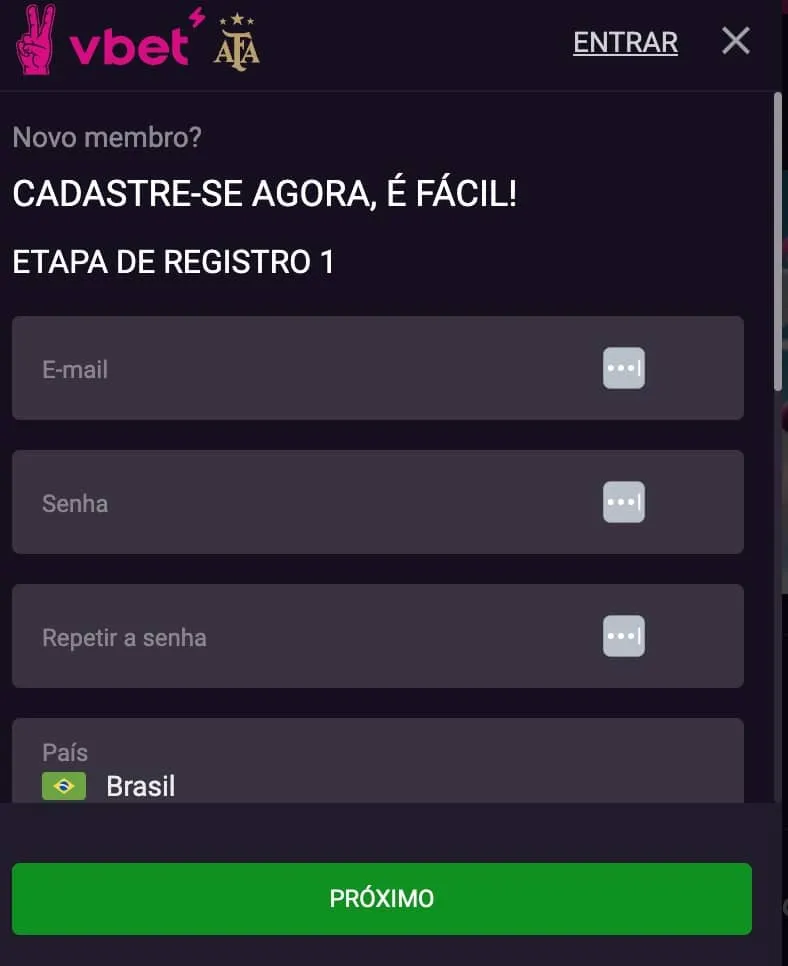
Task: Click the victory hand sign icon
Action: pyautogui.click(x=33, y=42)
